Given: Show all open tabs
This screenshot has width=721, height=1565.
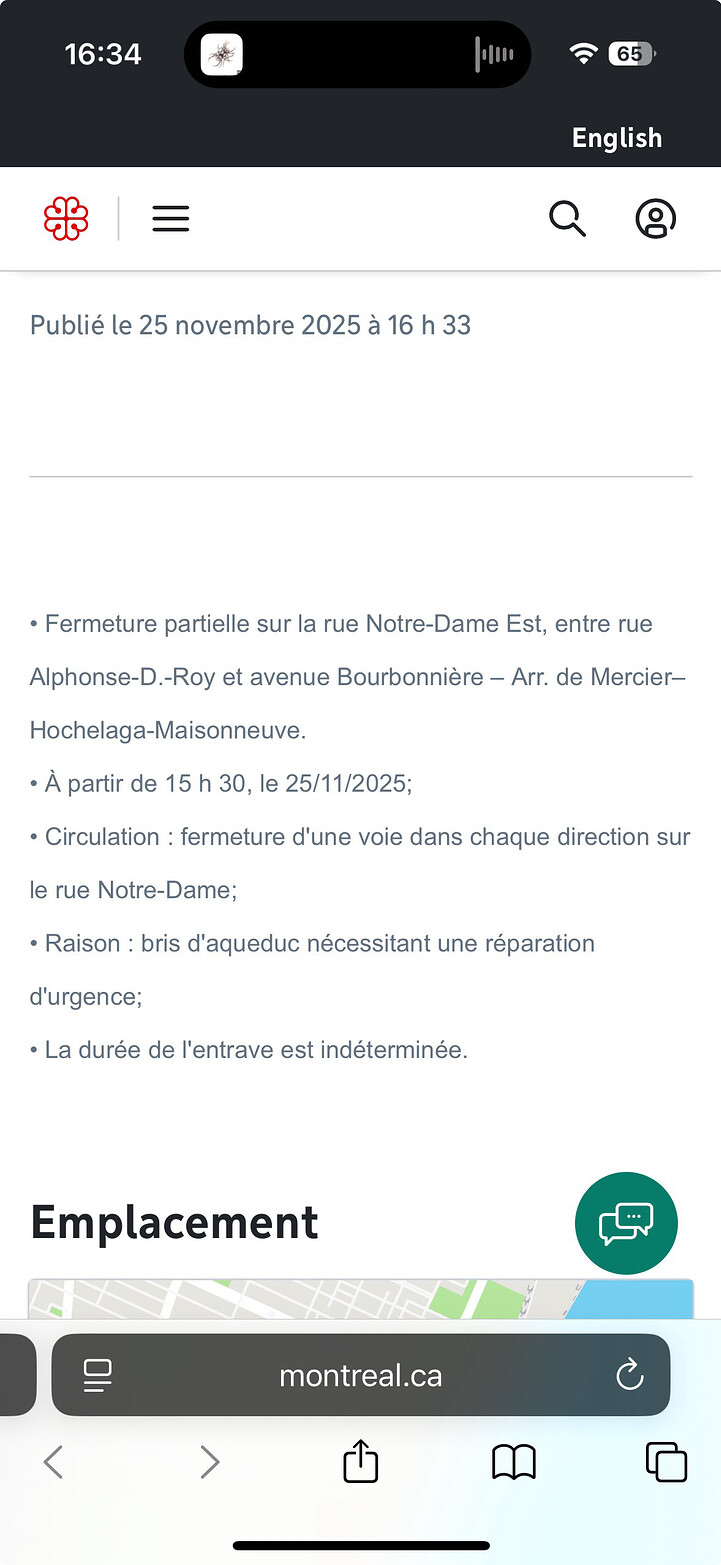Looking at the screenshot, I should click(667, 1462).
